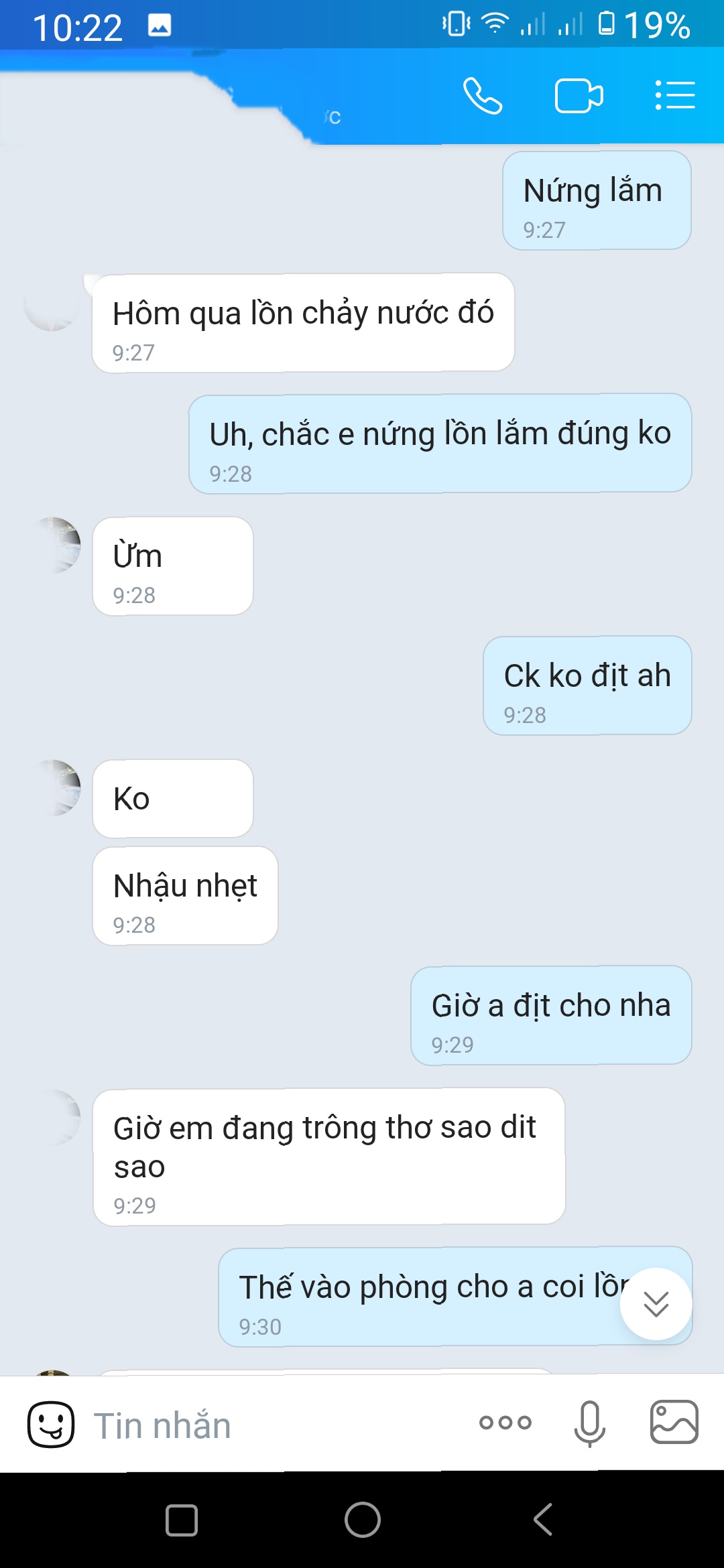Screen dimensions: 724x1568
Task: Jump to latest messages with down arrows
Action: pyautogui.click(x=656, y=1304)
